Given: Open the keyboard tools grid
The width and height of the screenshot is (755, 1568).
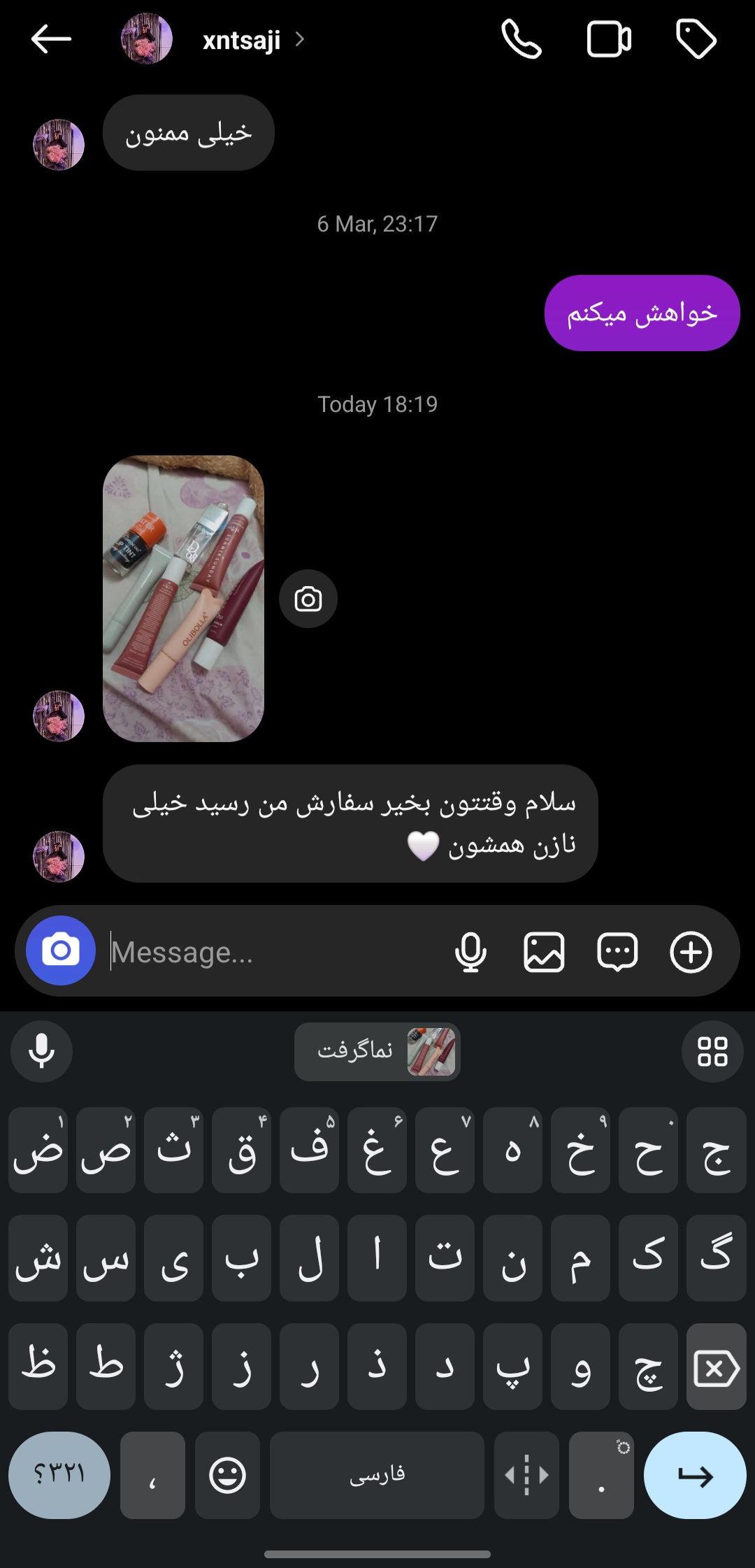Looking at the screenshot, I should (712, 1051).
